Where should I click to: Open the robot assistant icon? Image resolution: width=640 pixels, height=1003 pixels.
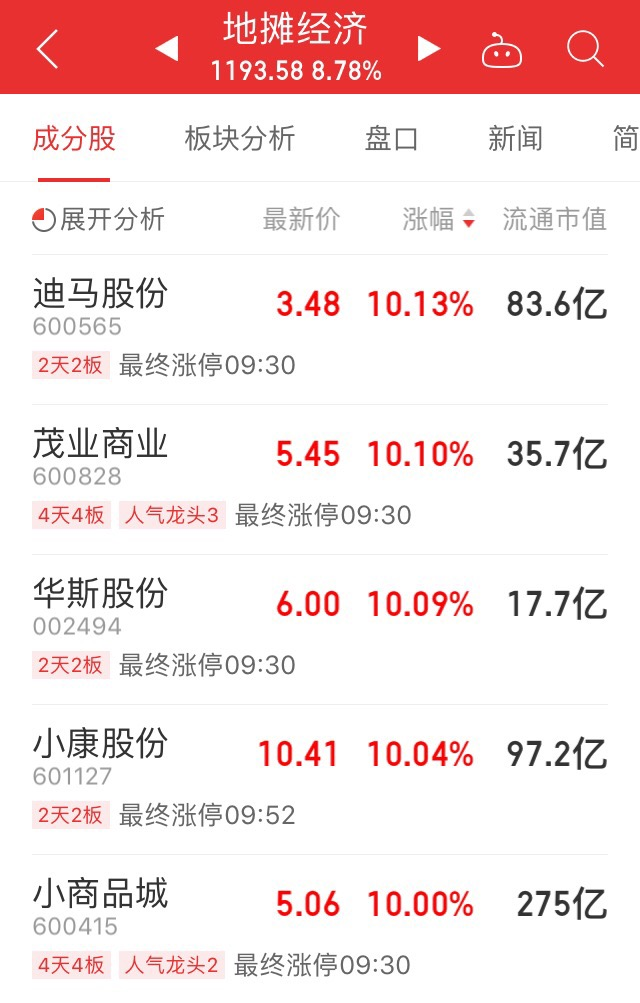[x=502, y=49]
